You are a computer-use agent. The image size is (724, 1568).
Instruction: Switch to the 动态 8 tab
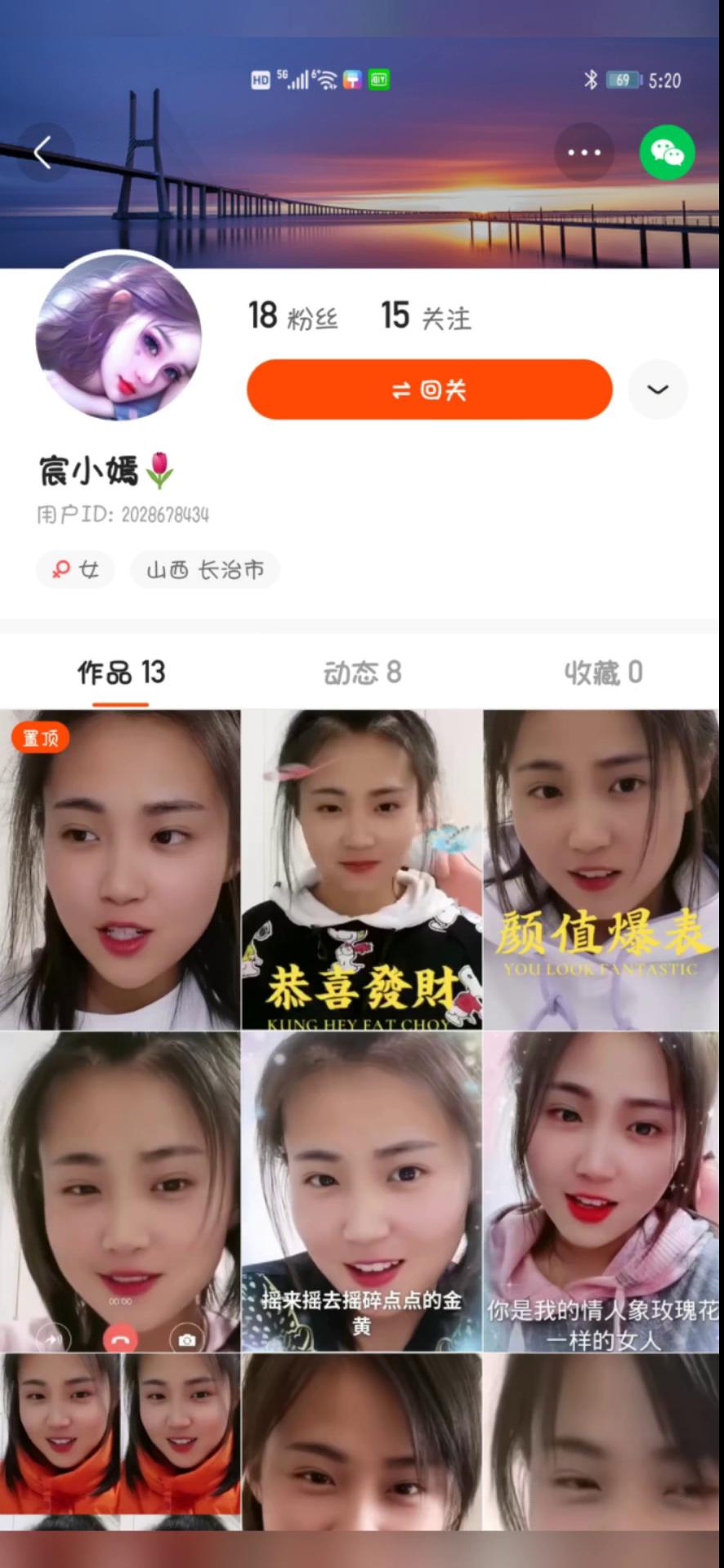(x=362, y=673)
